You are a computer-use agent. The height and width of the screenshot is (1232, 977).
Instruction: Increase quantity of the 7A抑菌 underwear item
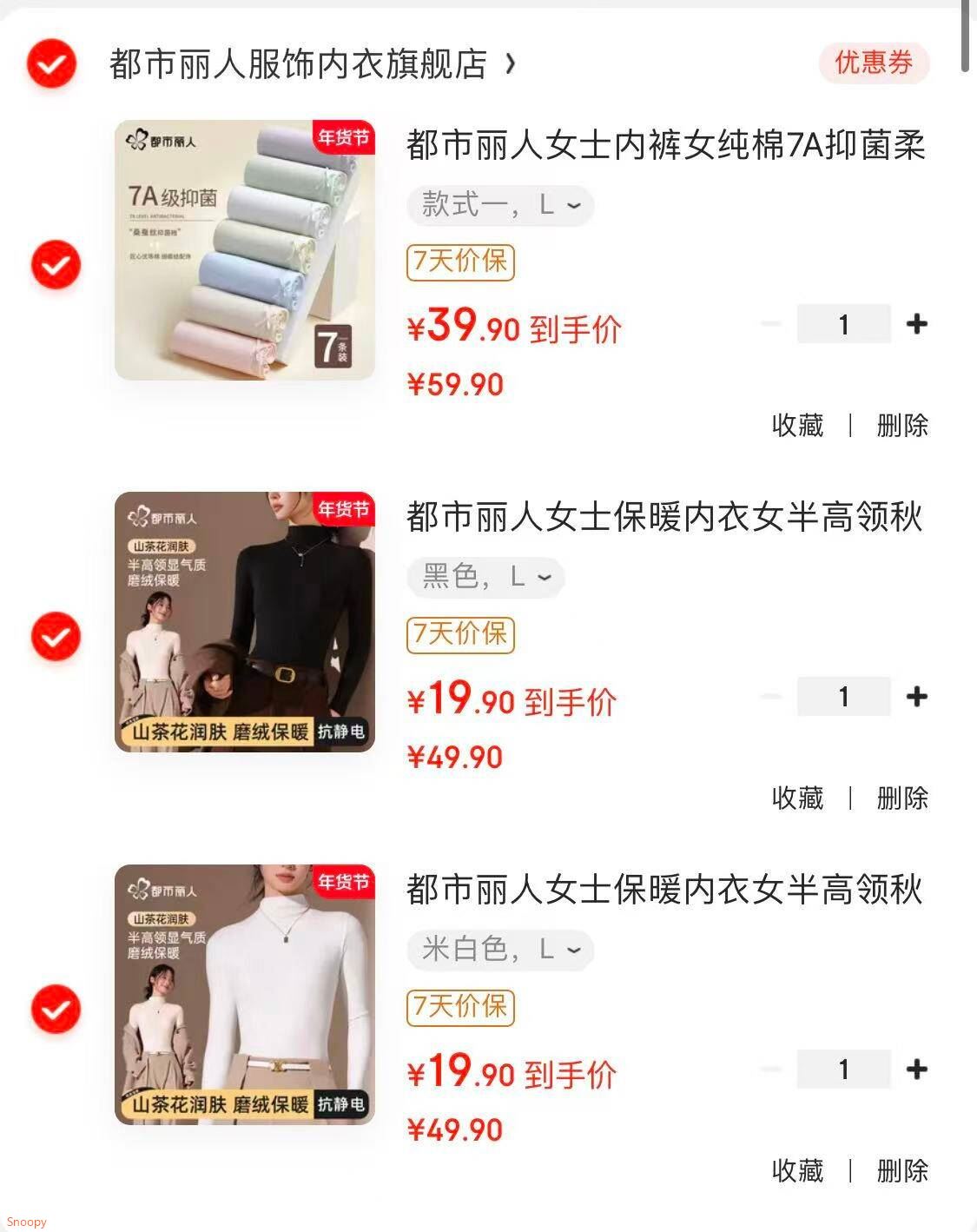click(917, 323)
